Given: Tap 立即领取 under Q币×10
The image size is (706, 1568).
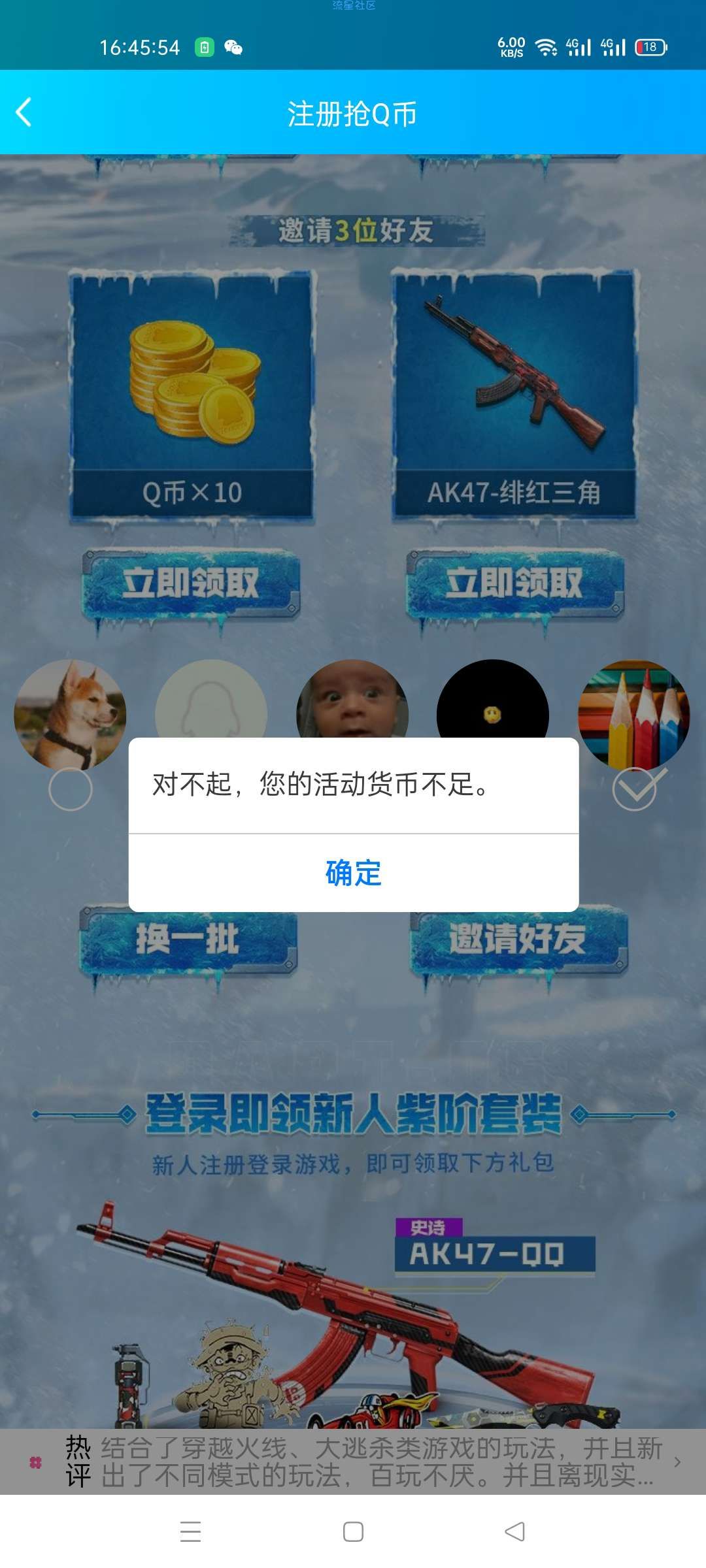Looking at the screenshot, I should tap(190, 583).
